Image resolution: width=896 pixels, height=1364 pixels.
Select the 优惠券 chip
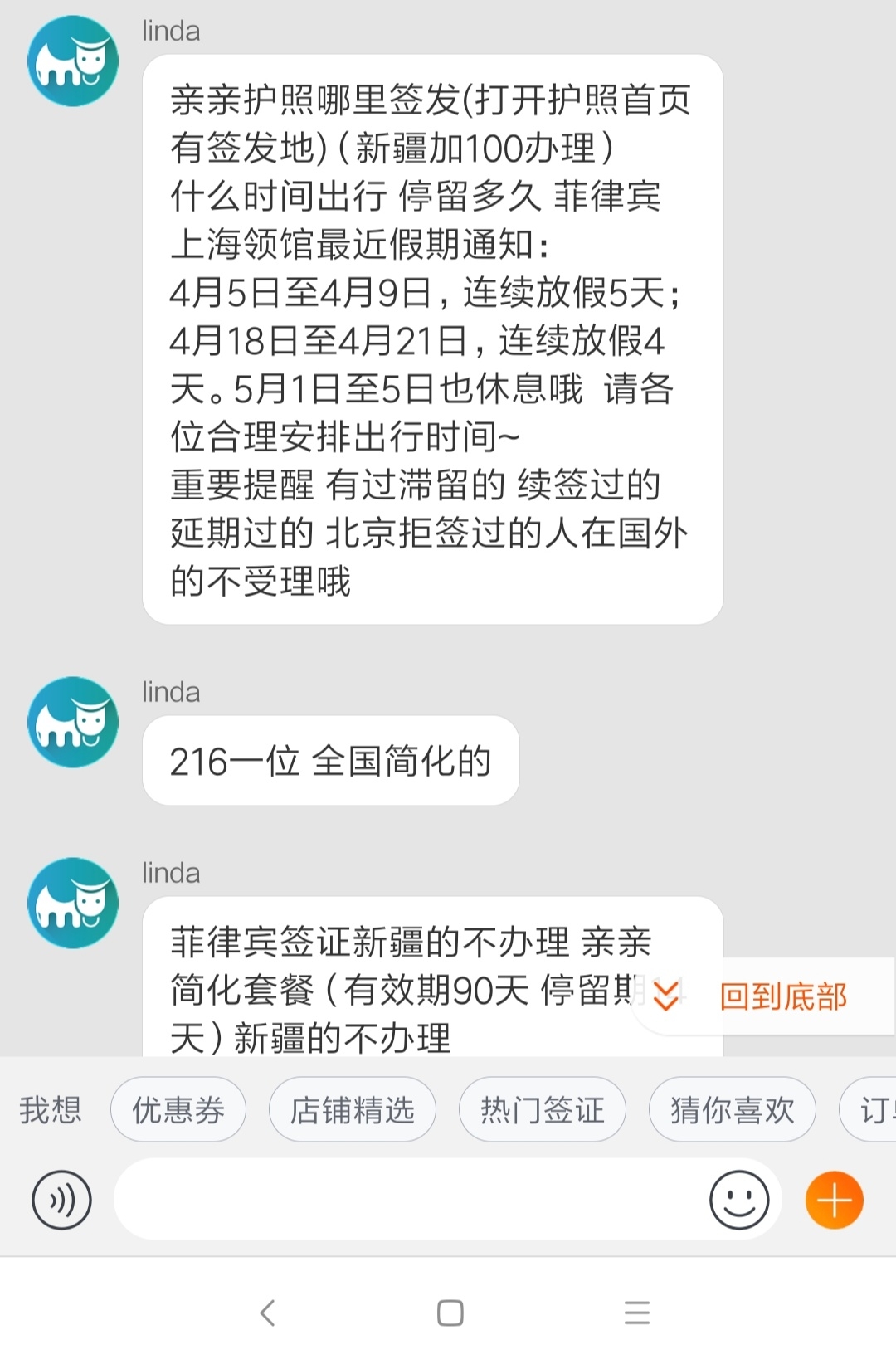point(178,1110)
